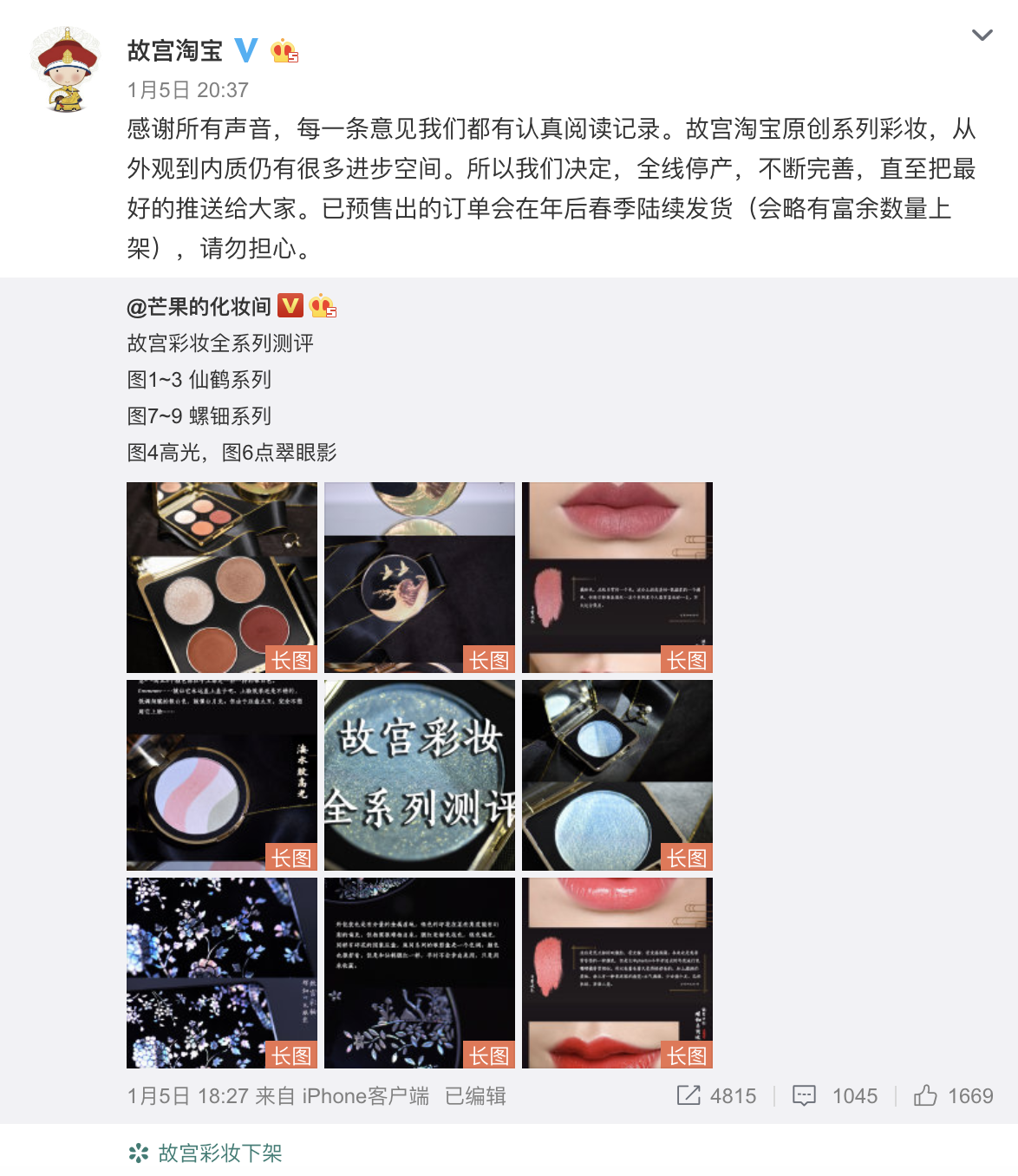Image resolution: width=1018 pixels, height=1176 pixels.
Task: Open 故宫淘宝 profile avatar
Action: [x=65, y=70]
